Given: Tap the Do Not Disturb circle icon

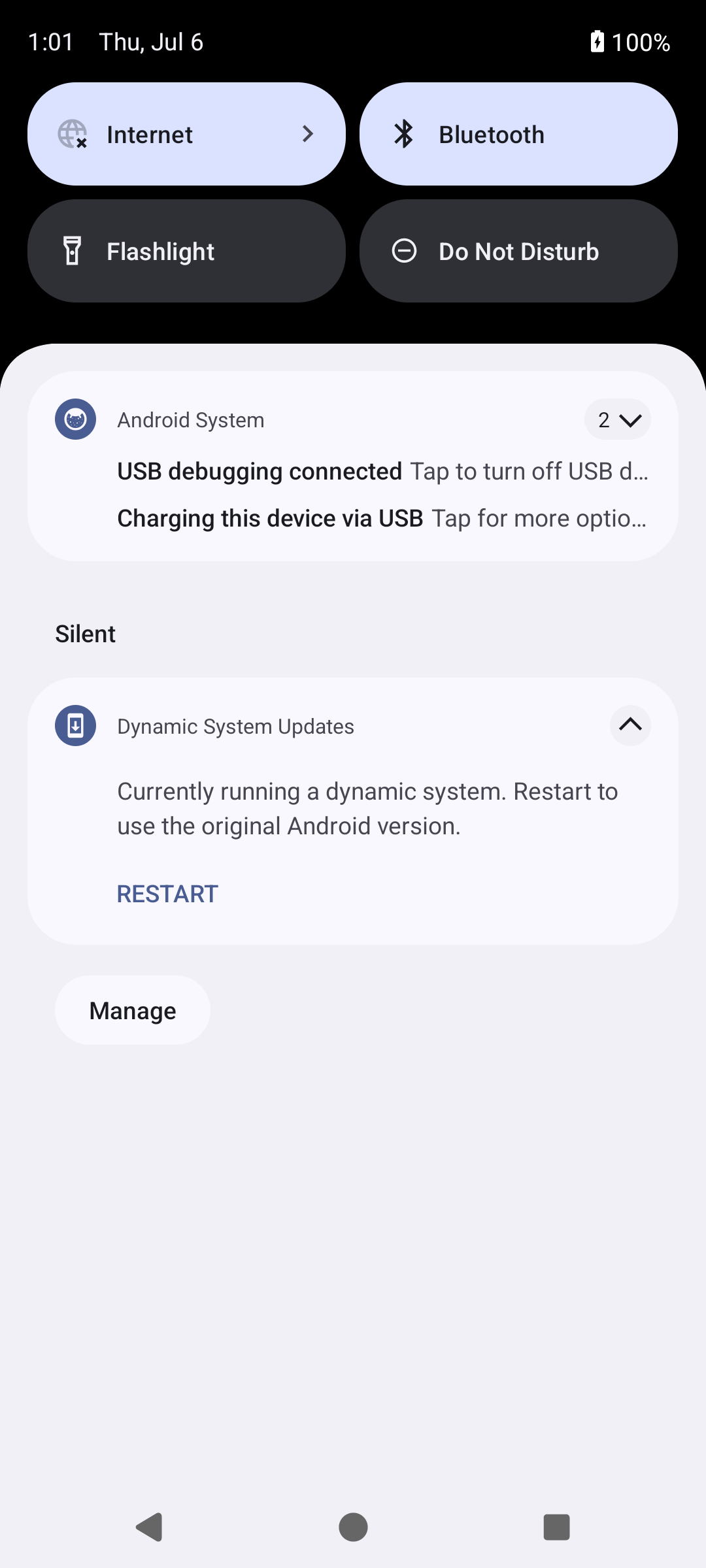Looking at the screenshot, I should 405,250.
